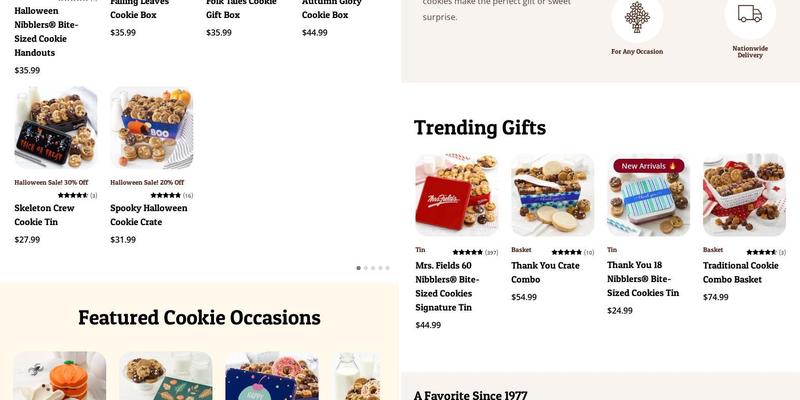
Task: Open Folk Tales Cookie Gift Box listing
Action: 241,9
